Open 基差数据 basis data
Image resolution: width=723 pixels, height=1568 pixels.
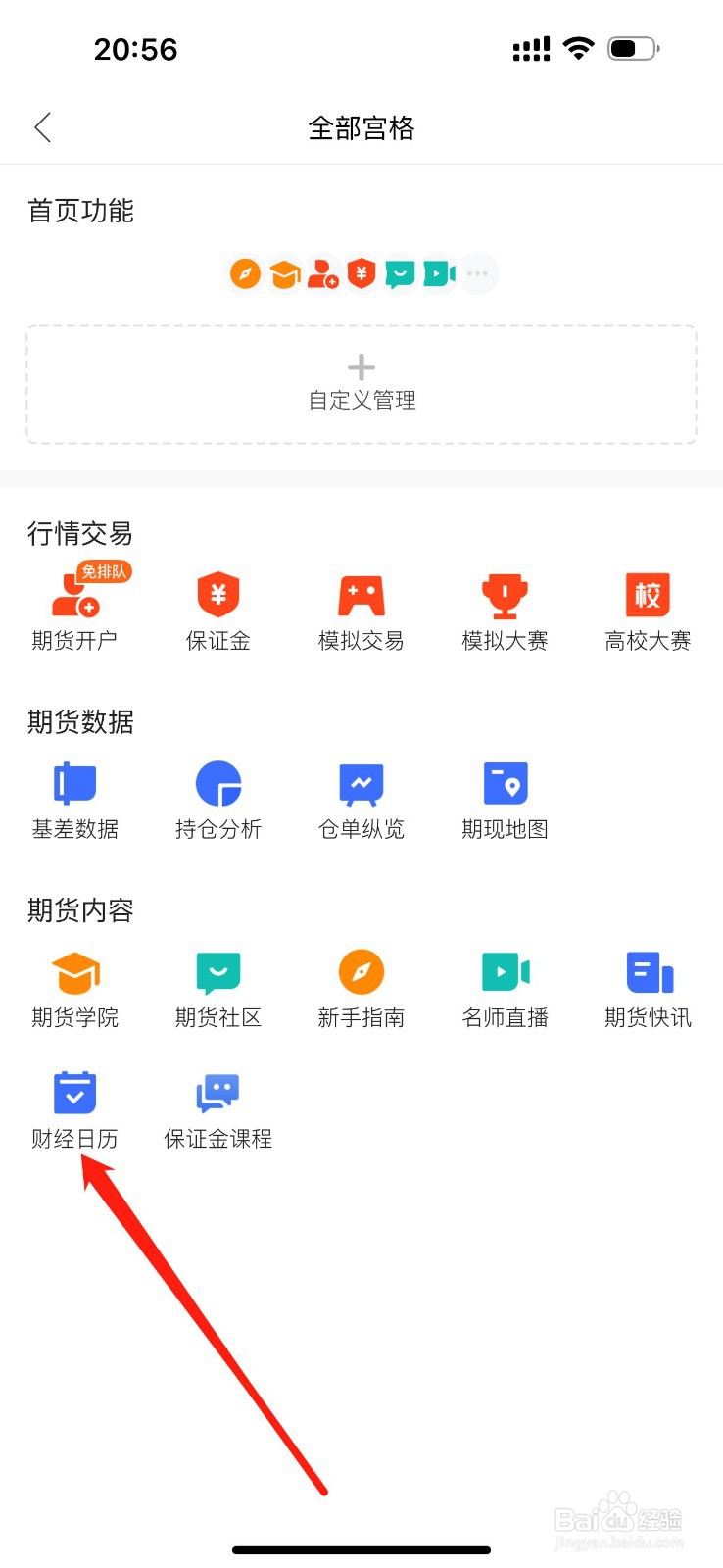76,796
